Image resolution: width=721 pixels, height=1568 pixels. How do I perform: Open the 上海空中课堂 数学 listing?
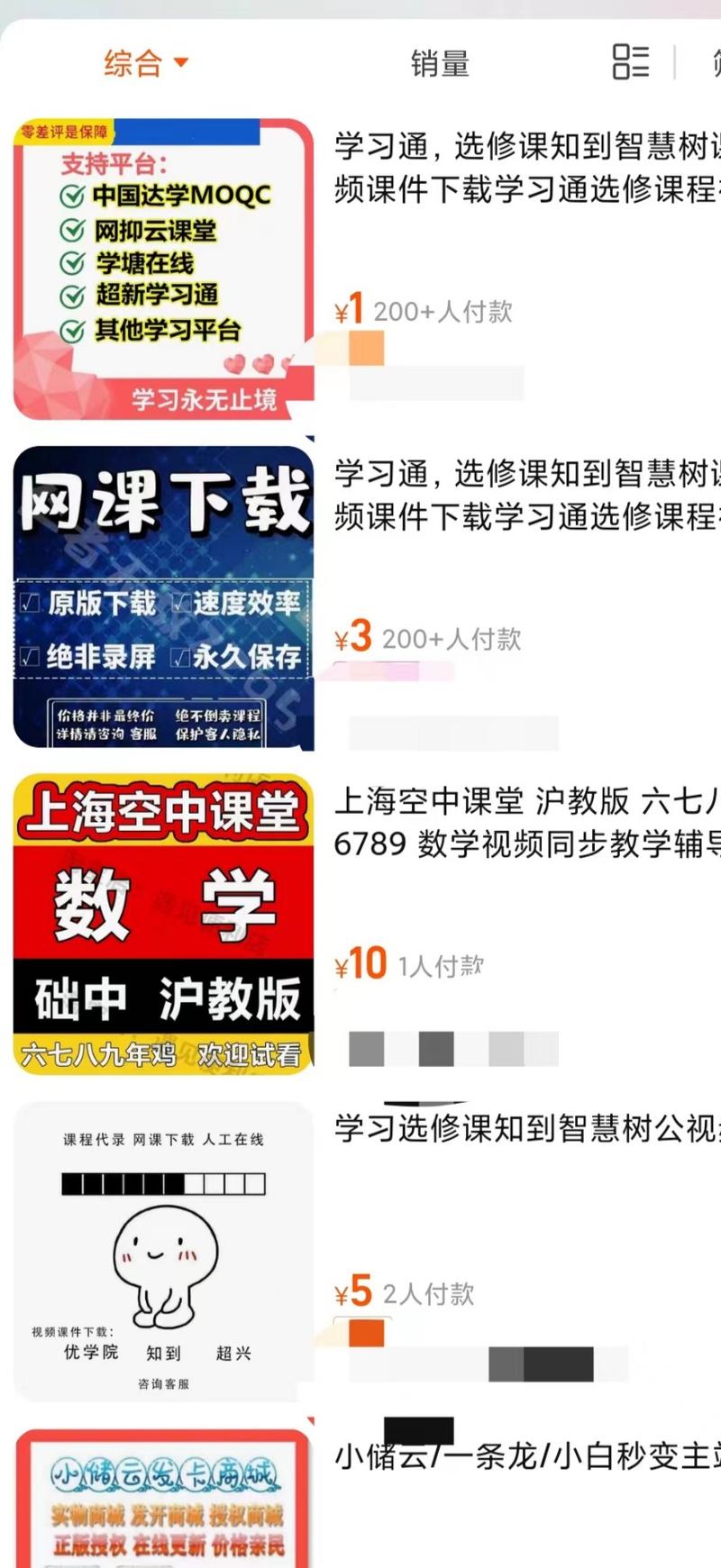tap(163, 924)
